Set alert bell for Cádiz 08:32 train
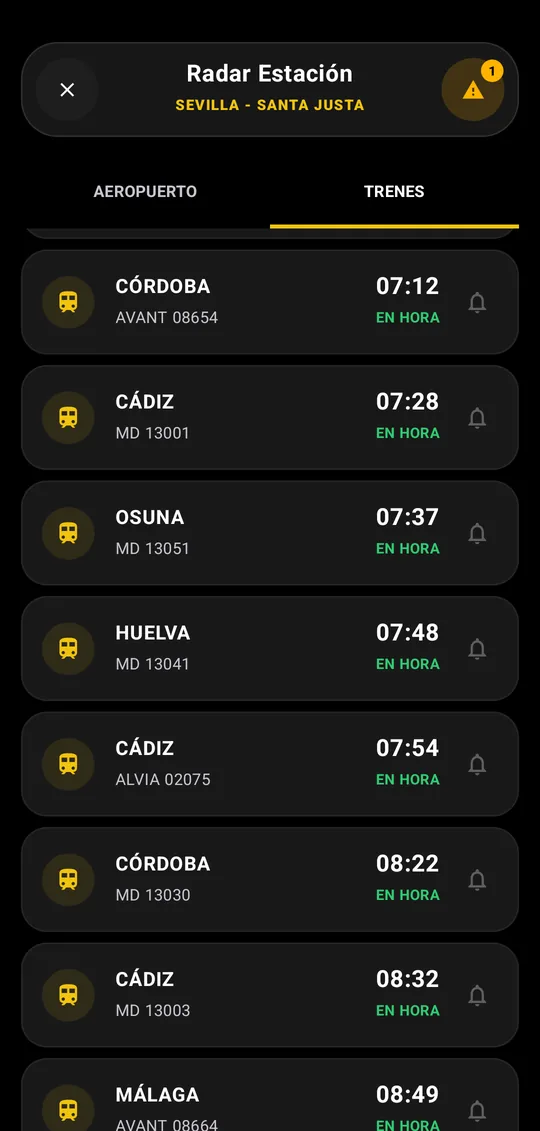This screenshot has height=1131, width=540. [x=477, y=995]
